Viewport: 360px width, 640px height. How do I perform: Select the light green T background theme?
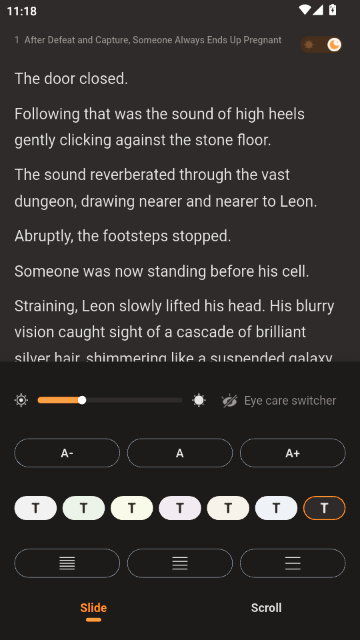(84, 508)
